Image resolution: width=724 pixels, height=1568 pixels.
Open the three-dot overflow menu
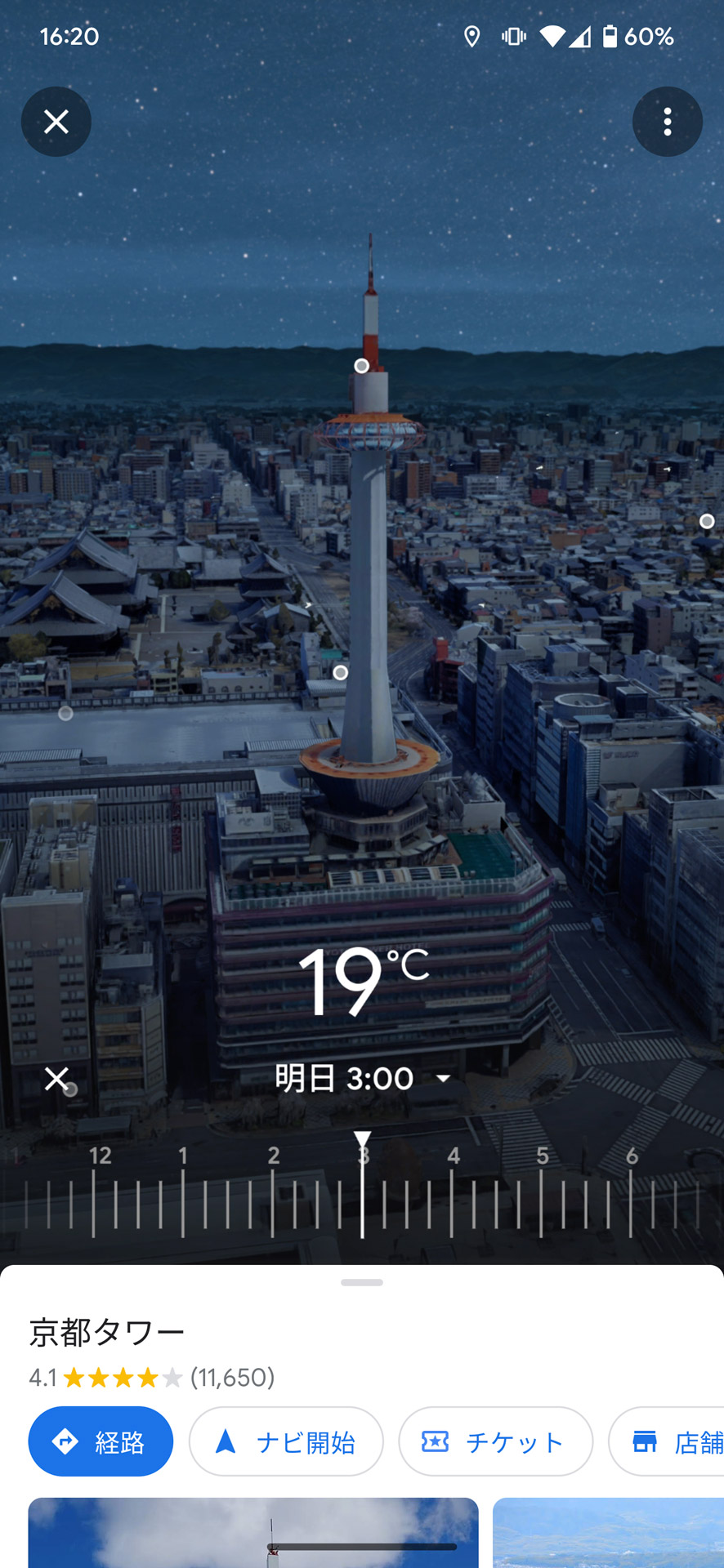tap(668, 121)
